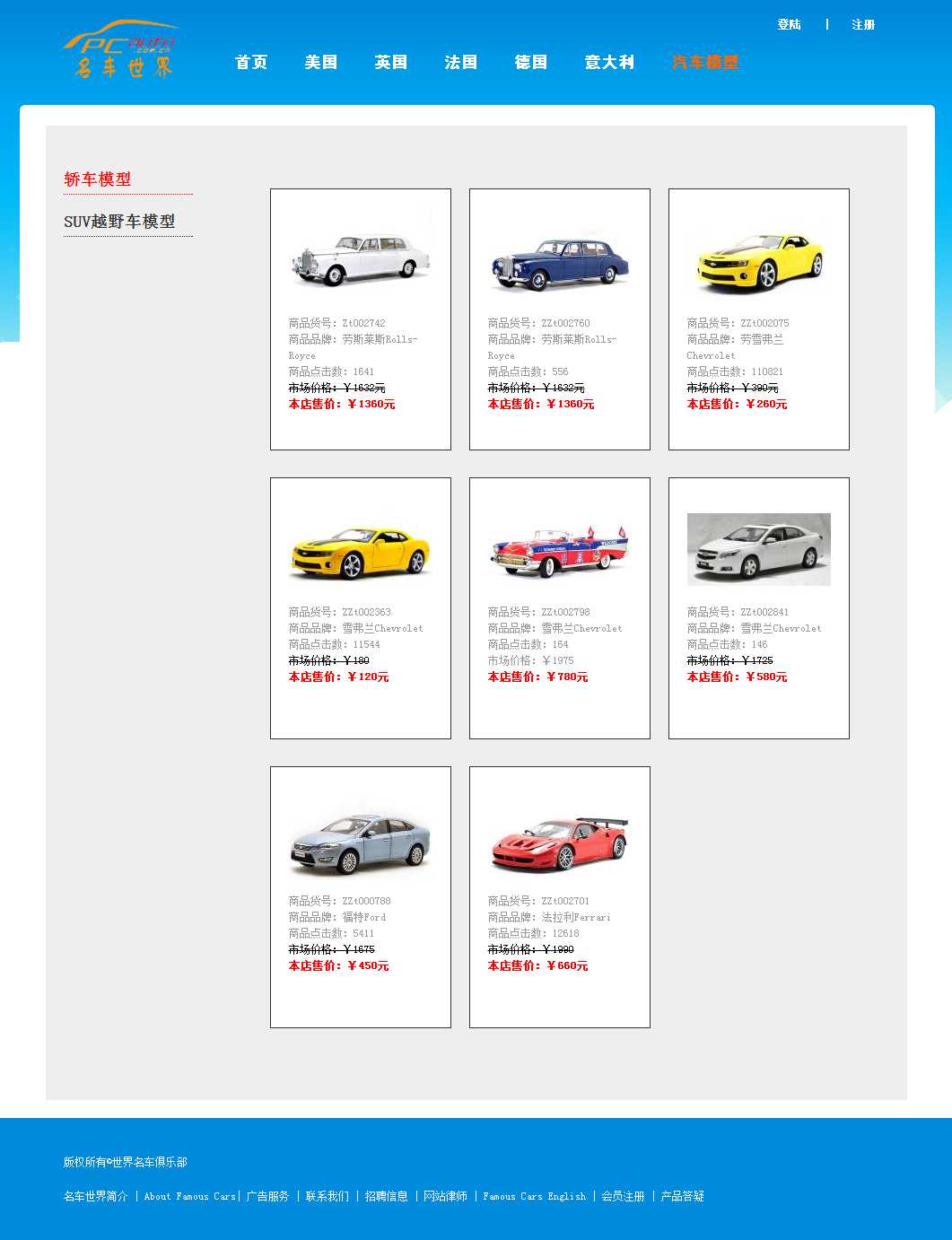The height and width of the screenshot is (1240, 952).
Task: Select the SUV越野车模型 category
Action: pos(119,222)
